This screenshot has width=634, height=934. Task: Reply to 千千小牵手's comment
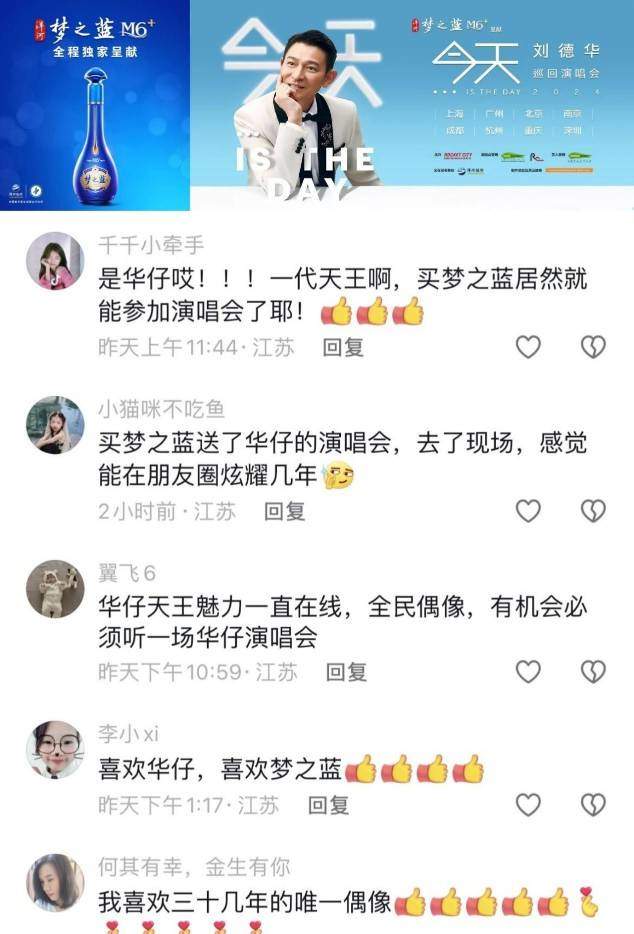[343, 347]
